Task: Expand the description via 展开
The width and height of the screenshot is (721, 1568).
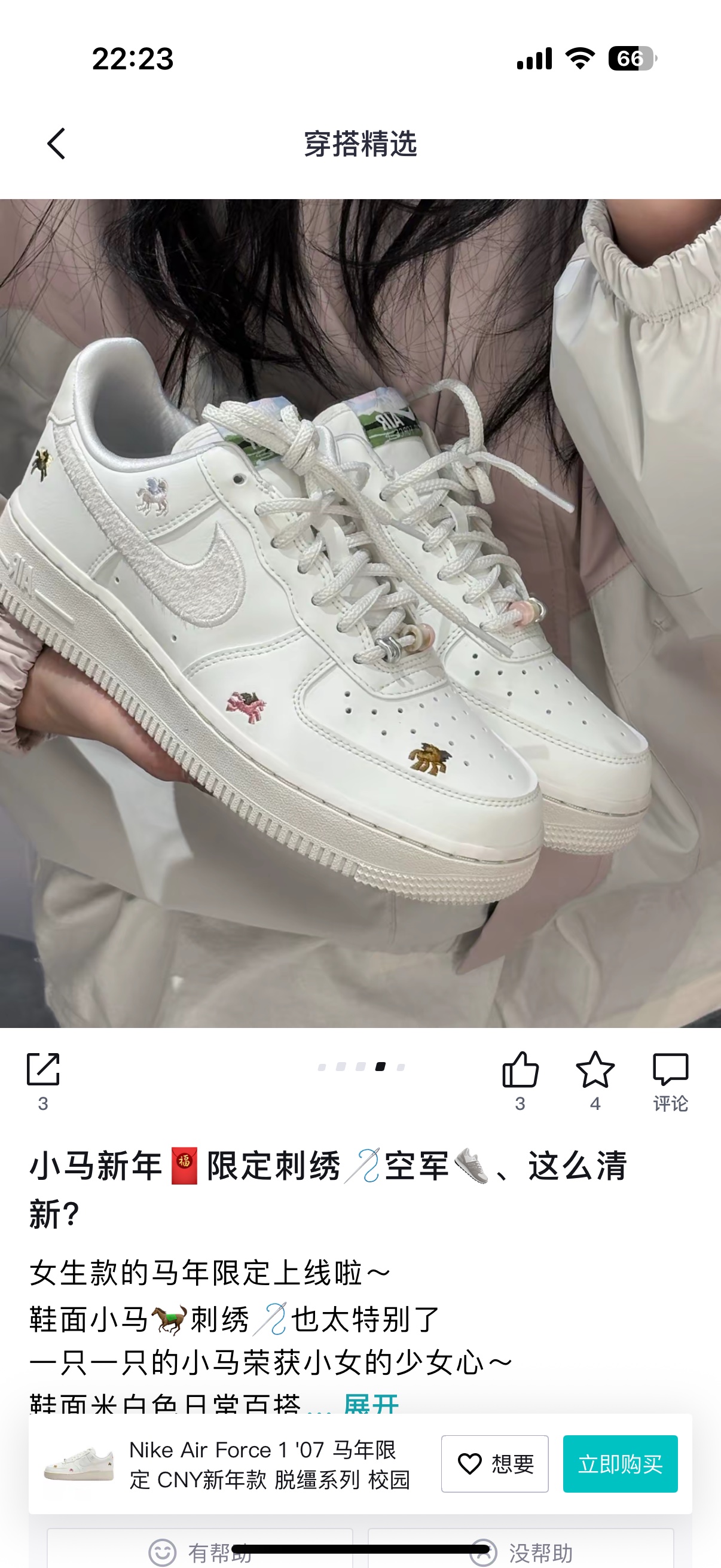Action: tap(371, 1403)
